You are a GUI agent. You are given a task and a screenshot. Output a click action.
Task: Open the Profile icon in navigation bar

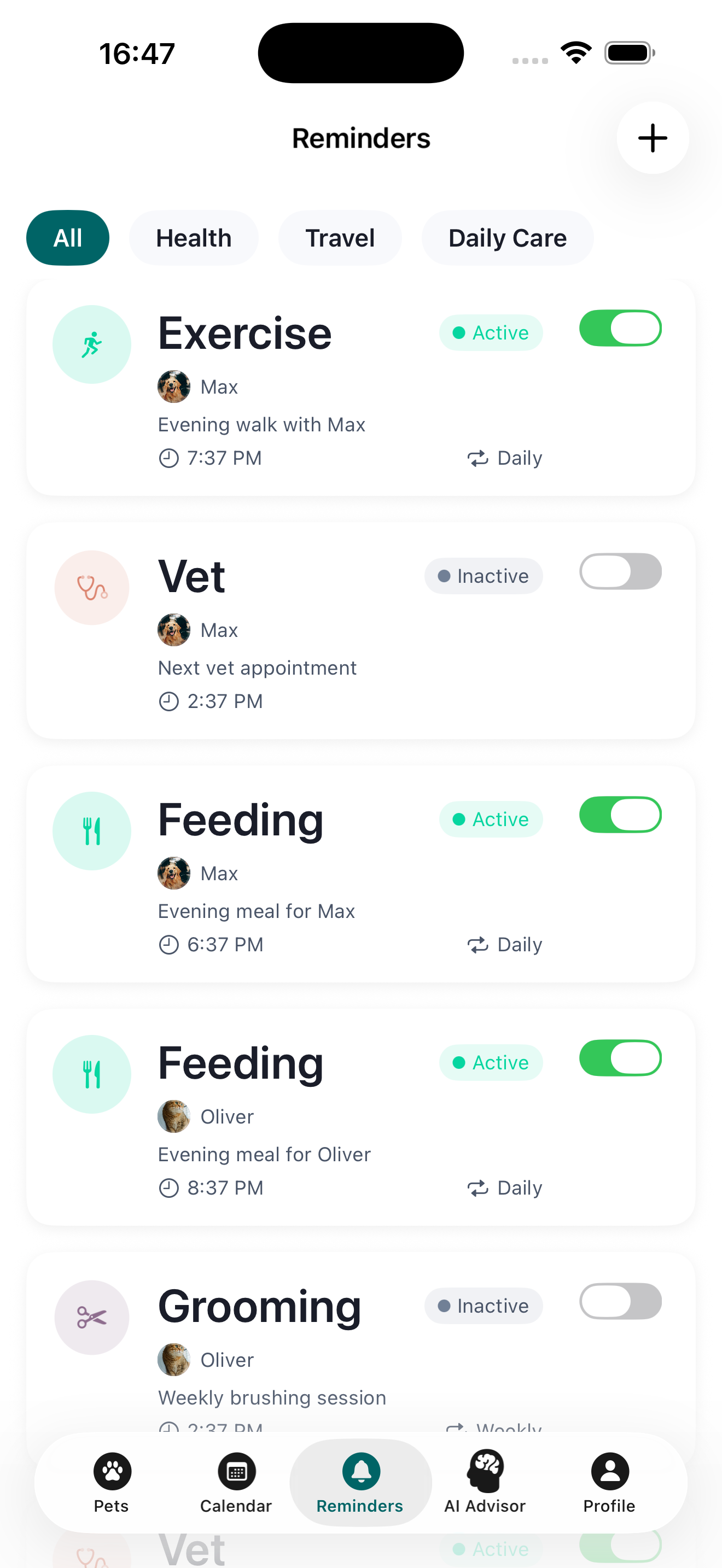pyautogui.click(x=609, y=1472)
